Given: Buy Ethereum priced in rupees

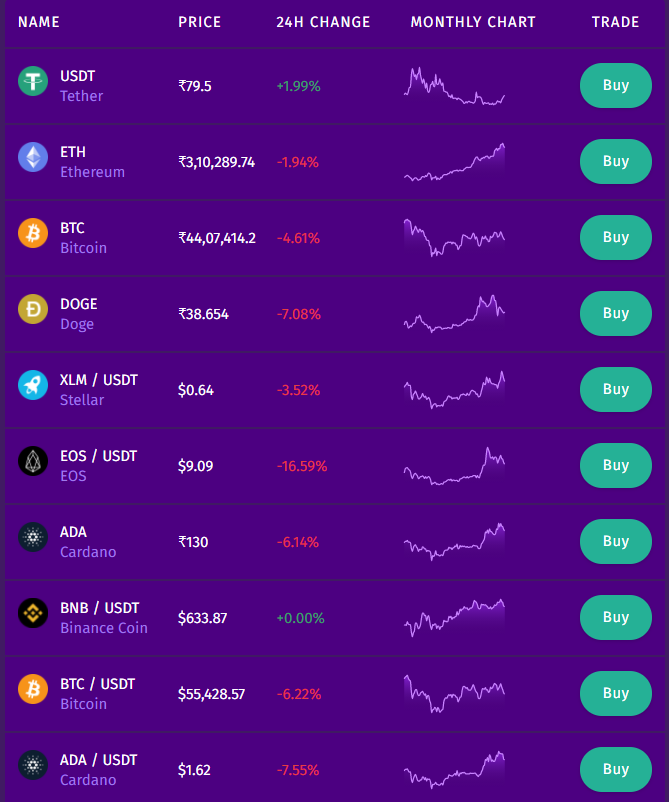Looking at the screenshot, I should tap(615, 161).
